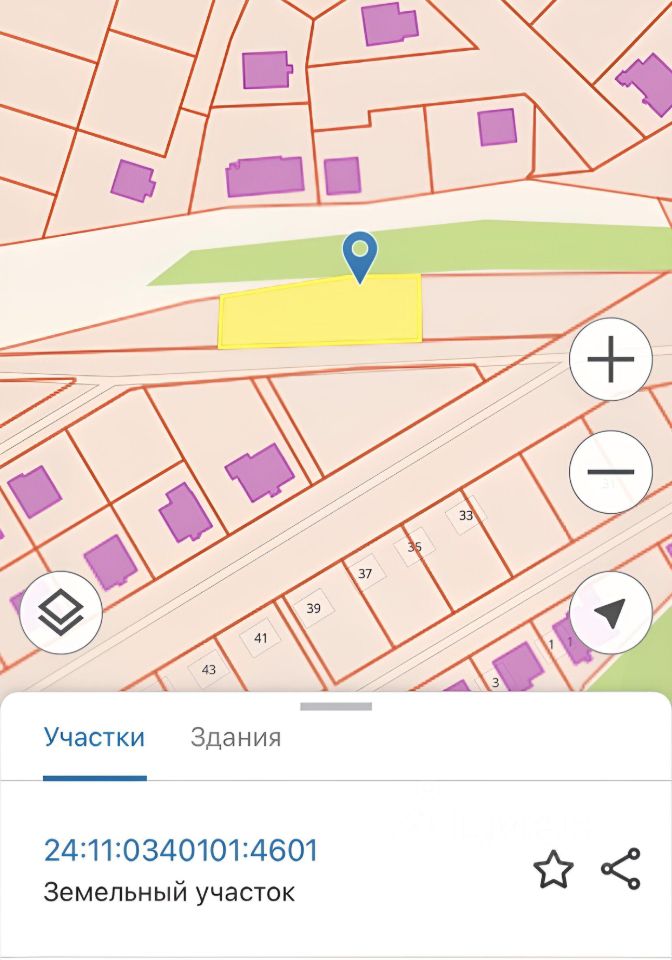Open the map layers selector
Screen dimensions: 672x960
(x=61, y=612)
